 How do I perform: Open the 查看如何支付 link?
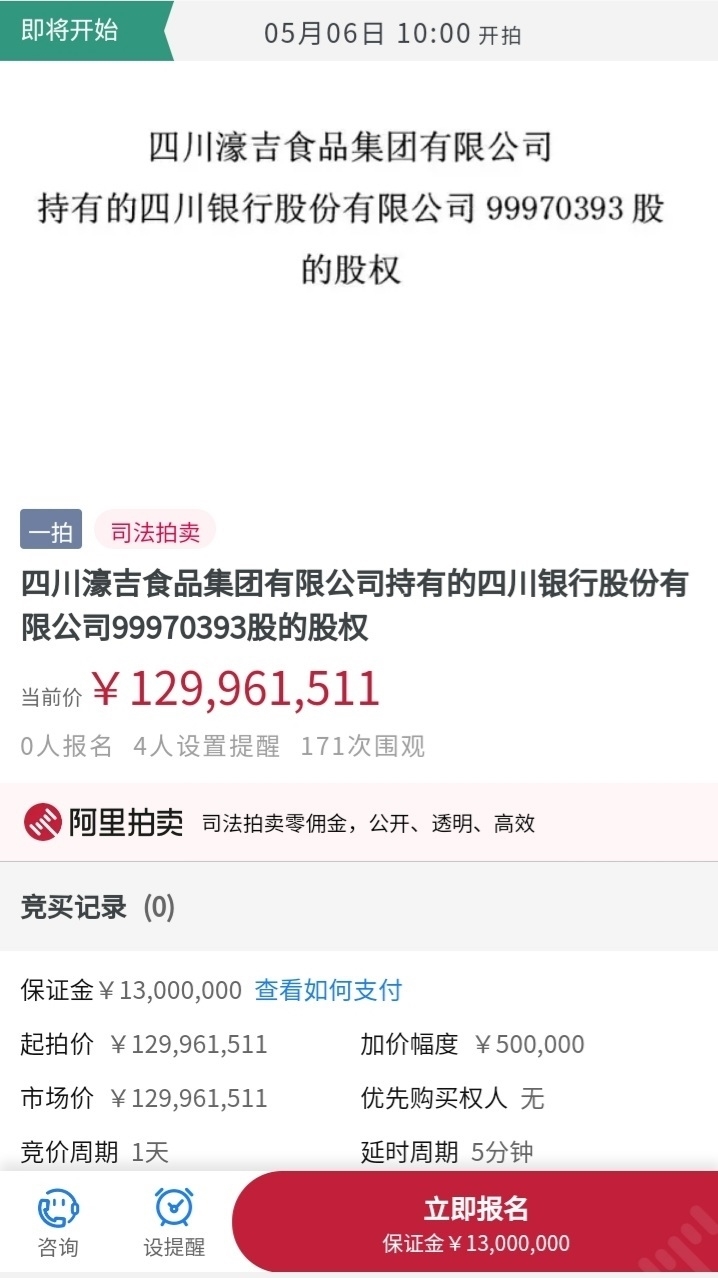tap(328, 990)
